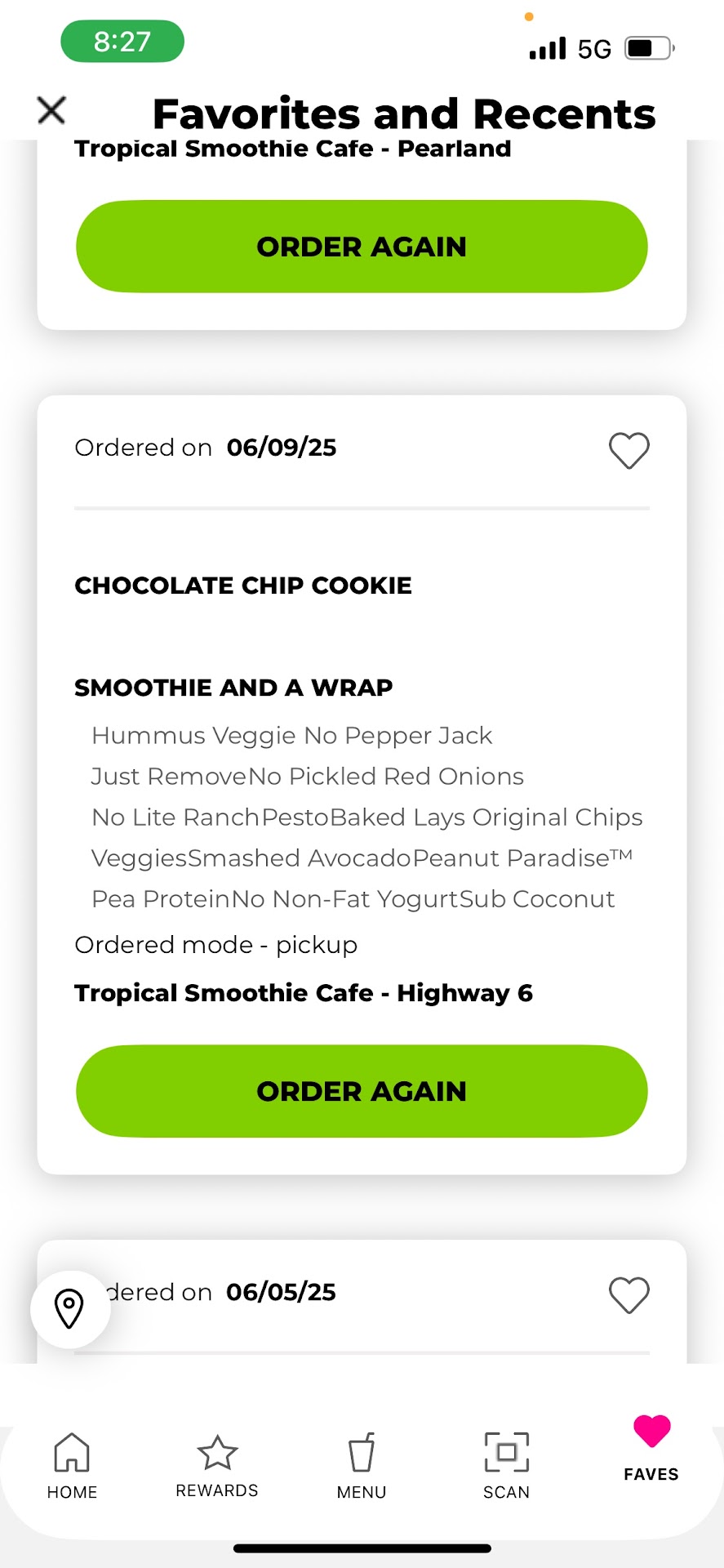Image resolution: width=724 pixels, height=1568 pixels.
Task: Open the Menu tab
Action: coord(362,1466)
